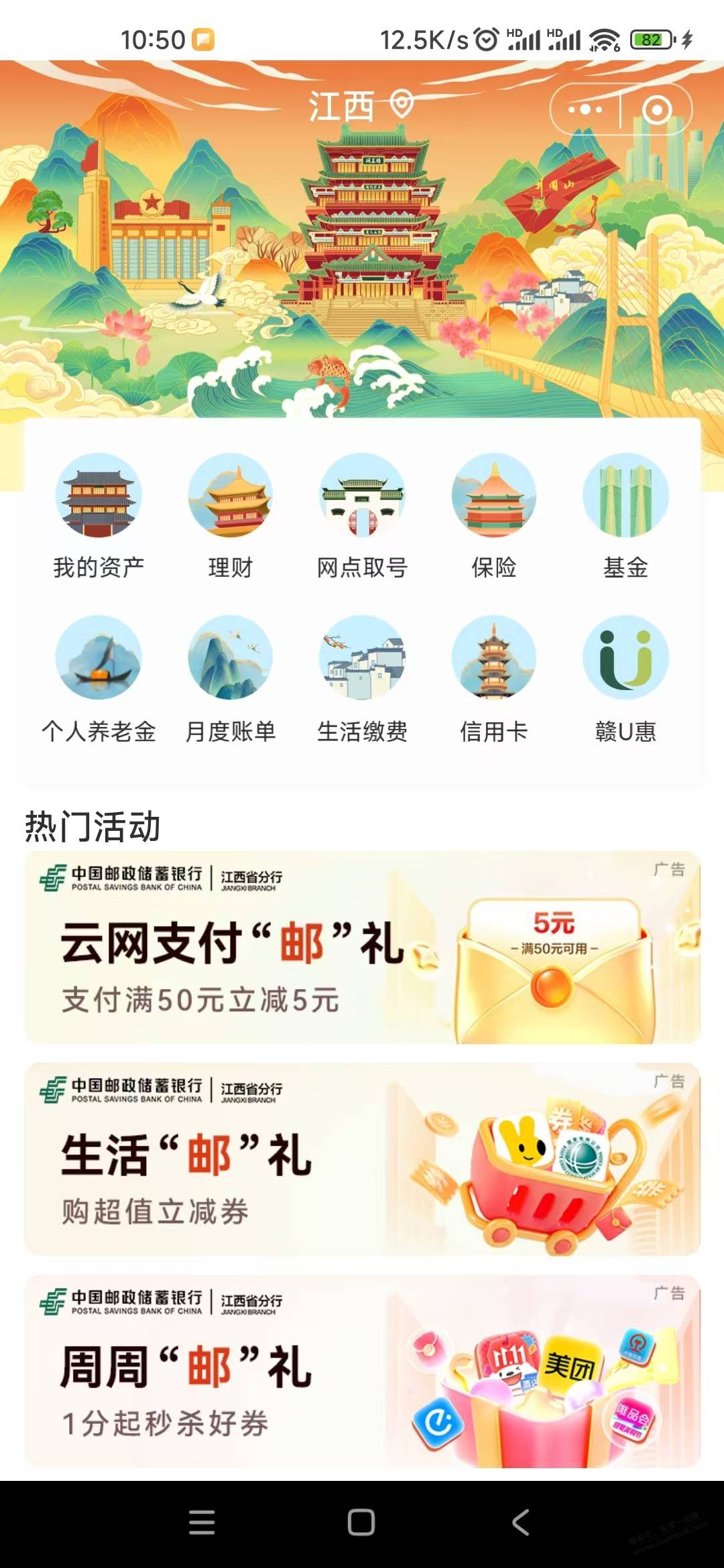The width and height of the screenshot is (724, 1568).
Task: Tap the system home button
Action: (361, 1522)
